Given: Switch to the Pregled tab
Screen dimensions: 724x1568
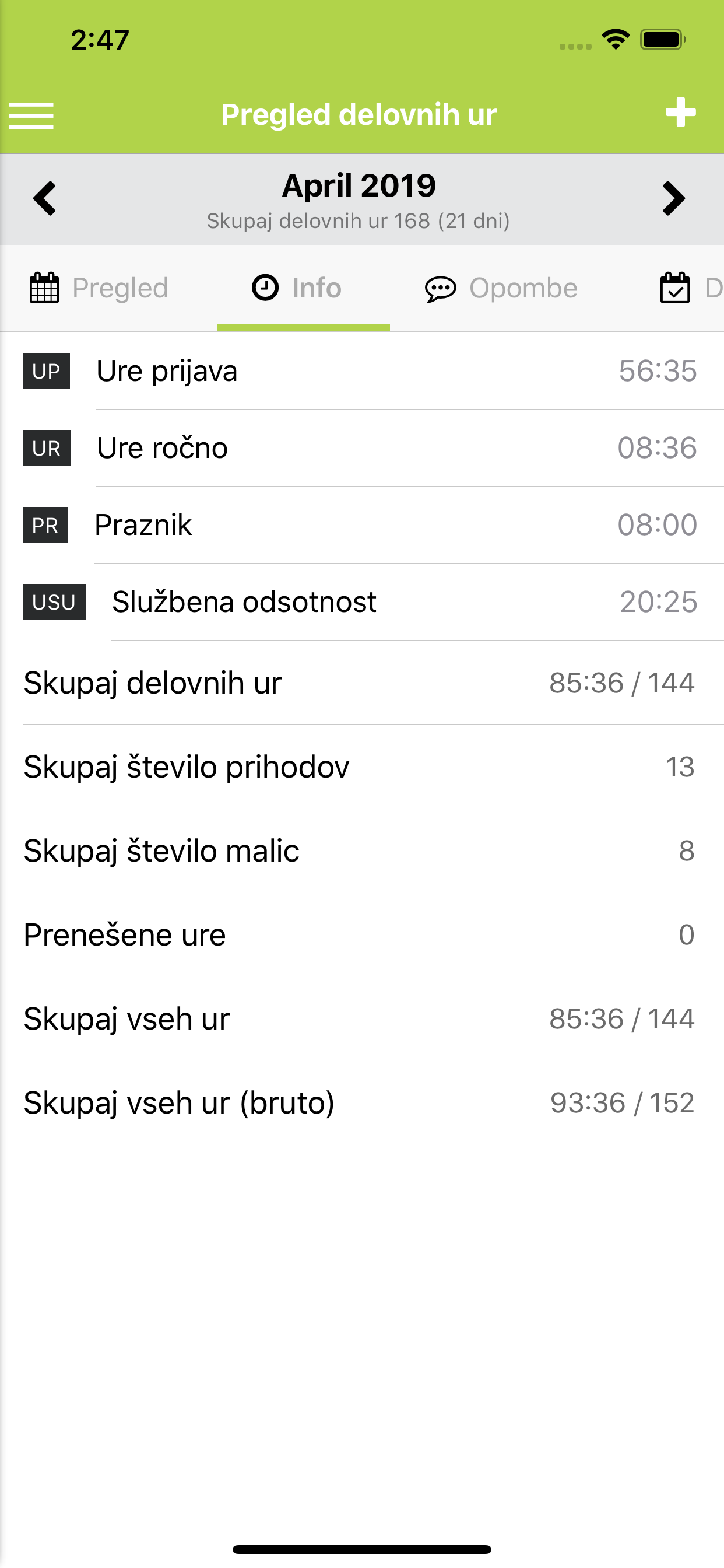Looking at the screenshot, I should 99,288.
